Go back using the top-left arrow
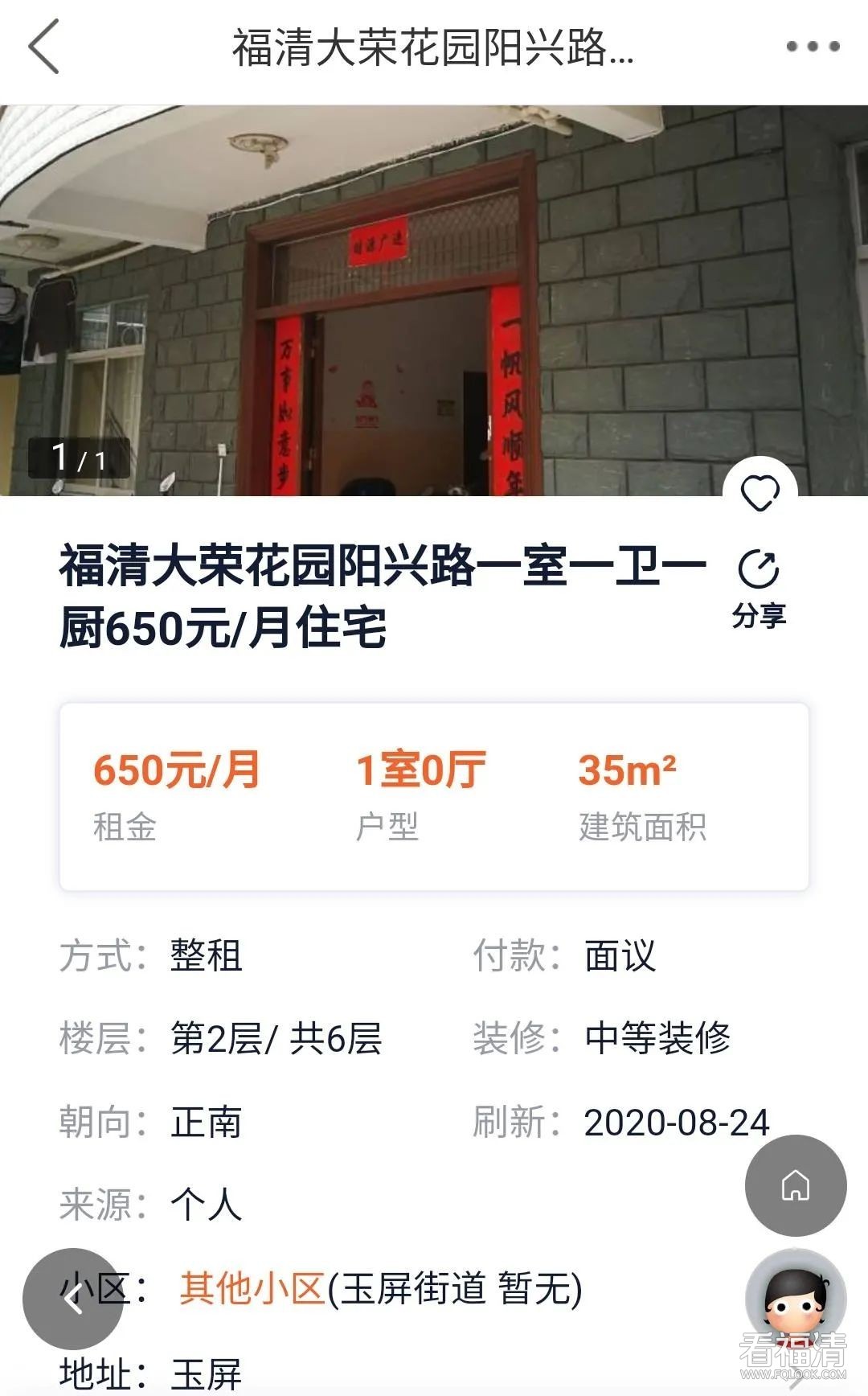The height and width of the screenshot is (1396, 868). click(x=44, y=47)
